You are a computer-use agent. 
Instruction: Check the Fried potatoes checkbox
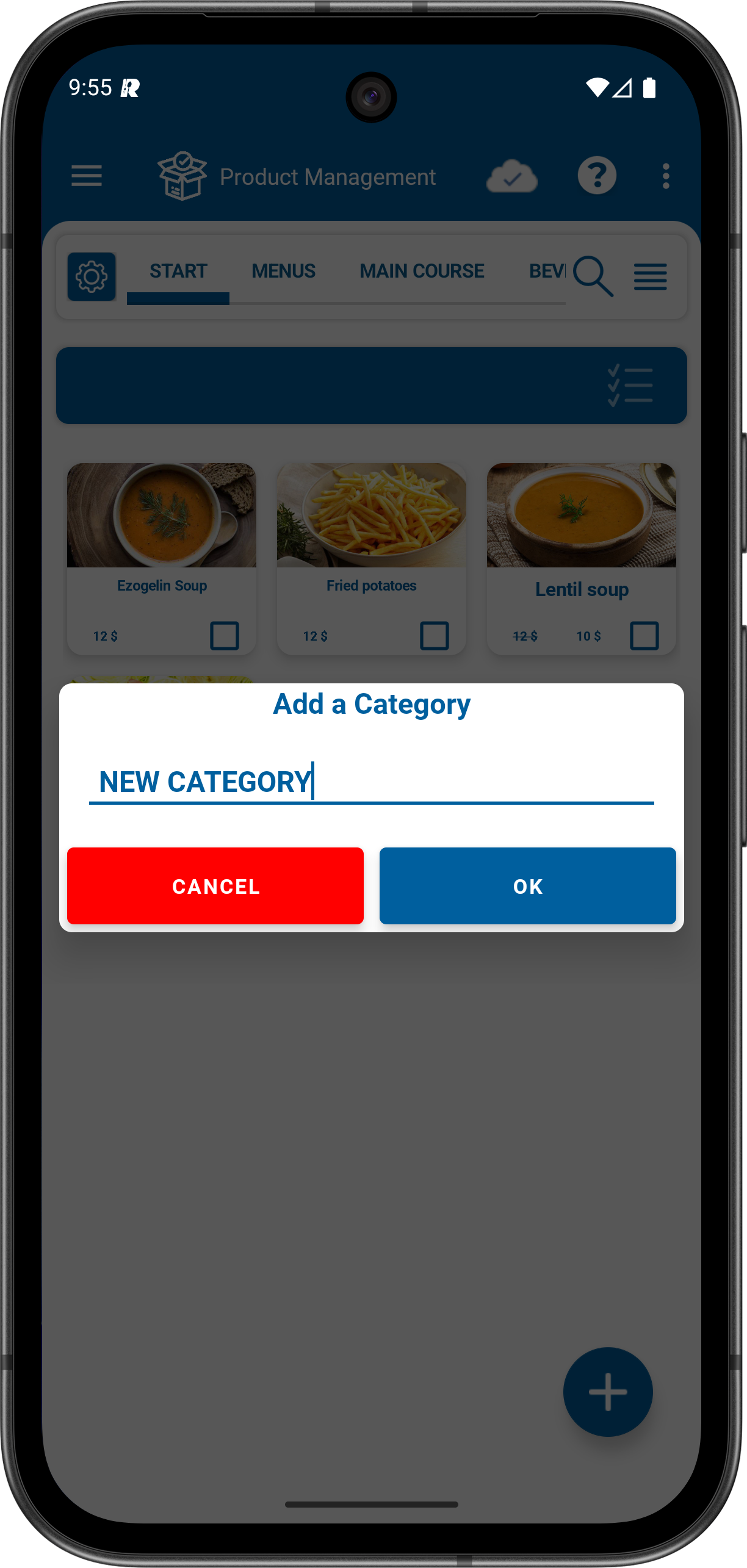434,635
